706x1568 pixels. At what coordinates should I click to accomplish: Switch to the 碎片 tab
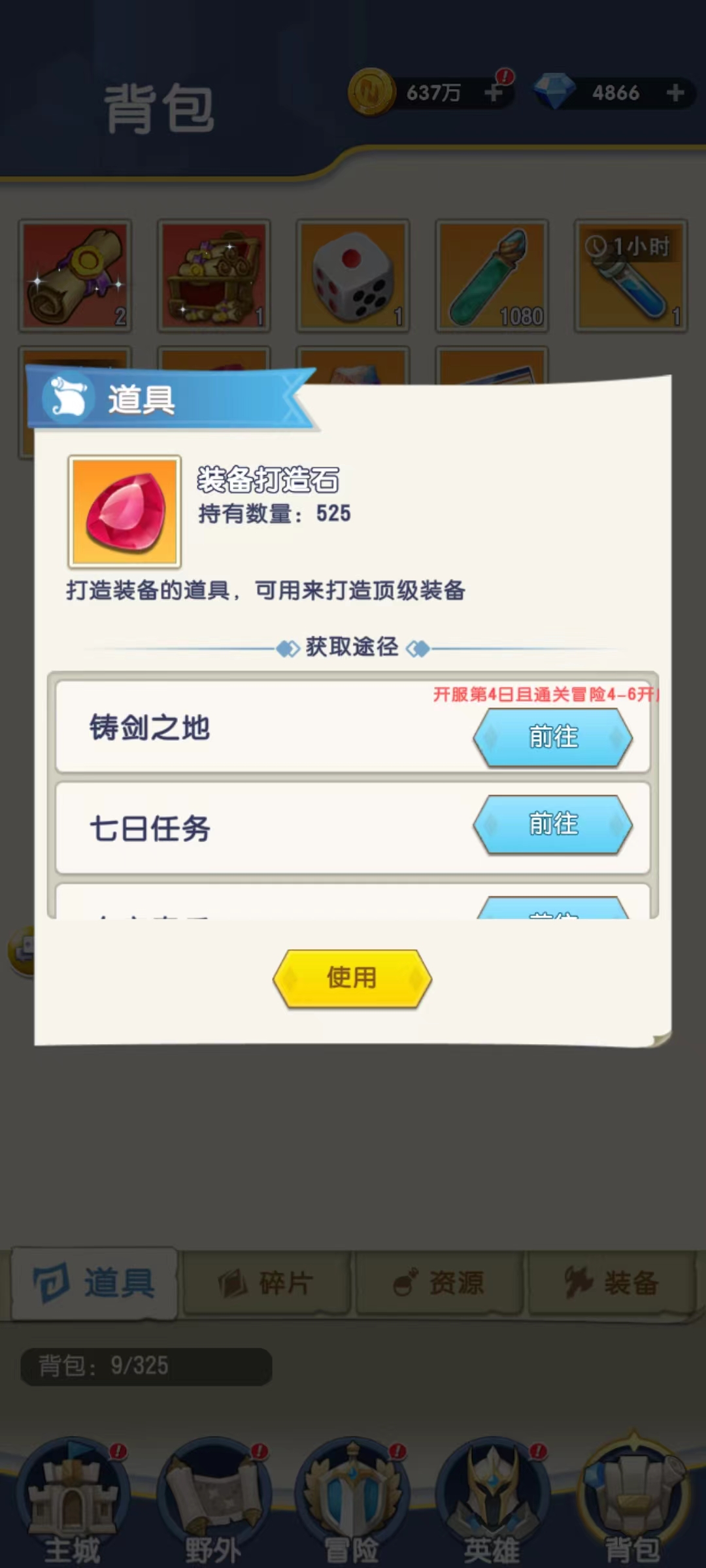coord(267,1283)
